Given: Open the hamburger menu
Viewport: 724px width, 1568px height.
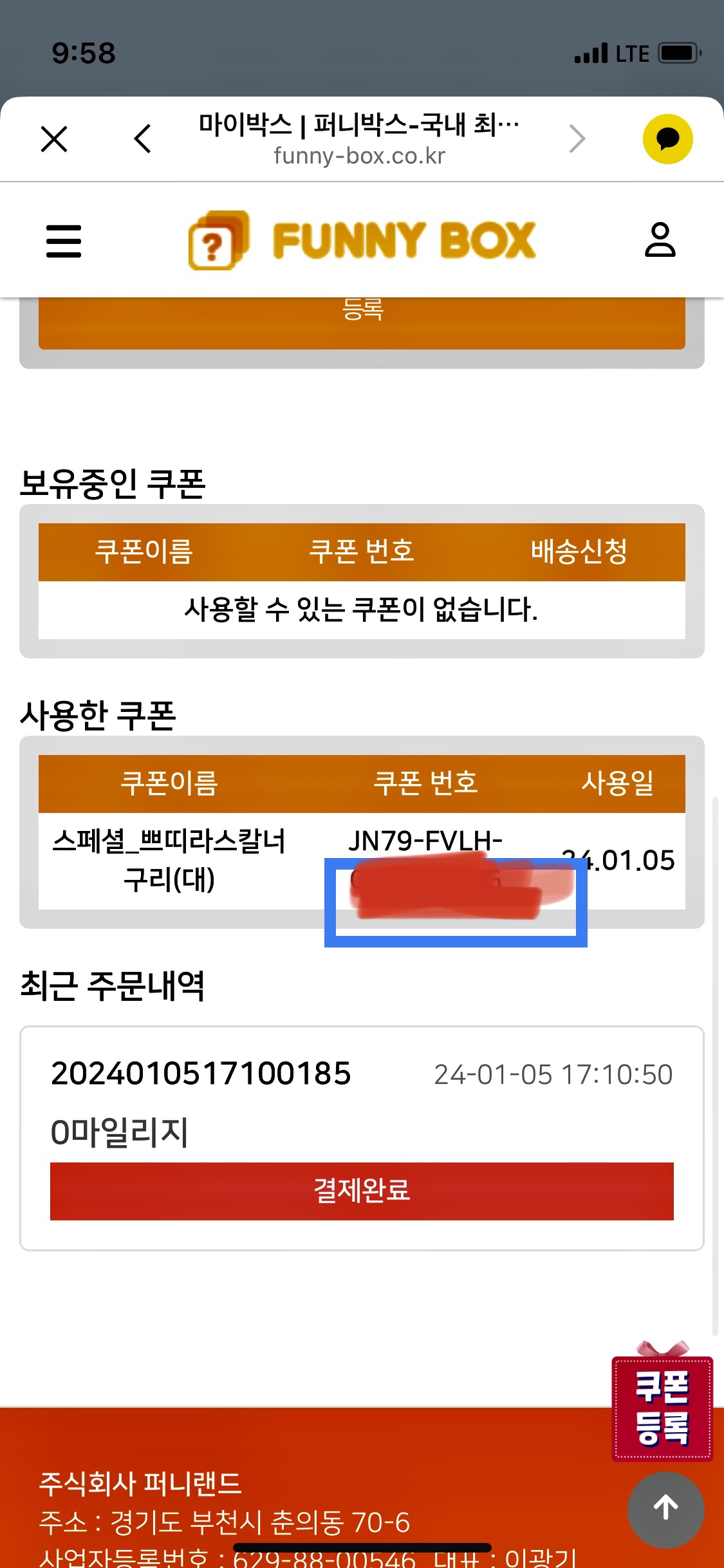Looking at the screenshot, I should [x=64, y=241].
